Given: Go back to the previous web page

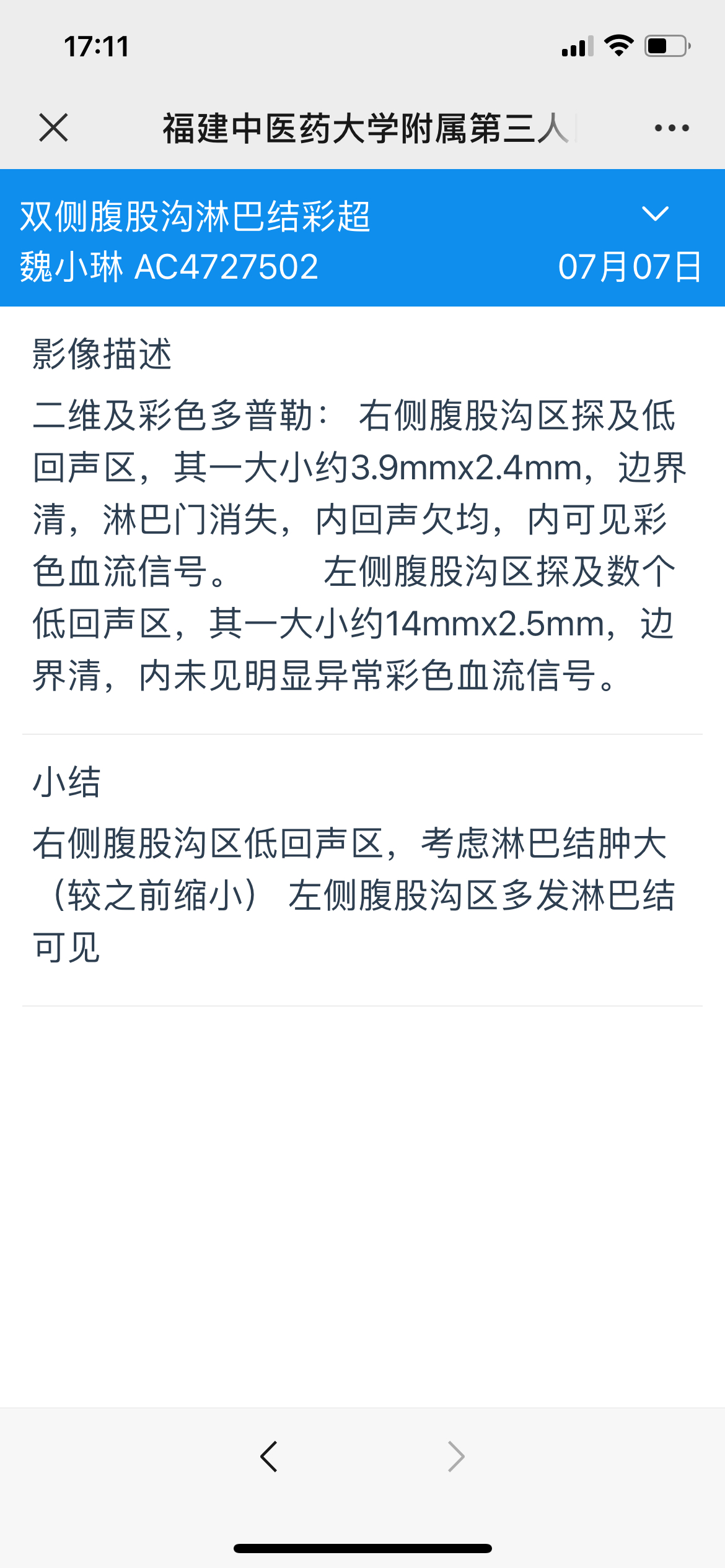Looking at the screenshot, I should tap(269, 1457).
